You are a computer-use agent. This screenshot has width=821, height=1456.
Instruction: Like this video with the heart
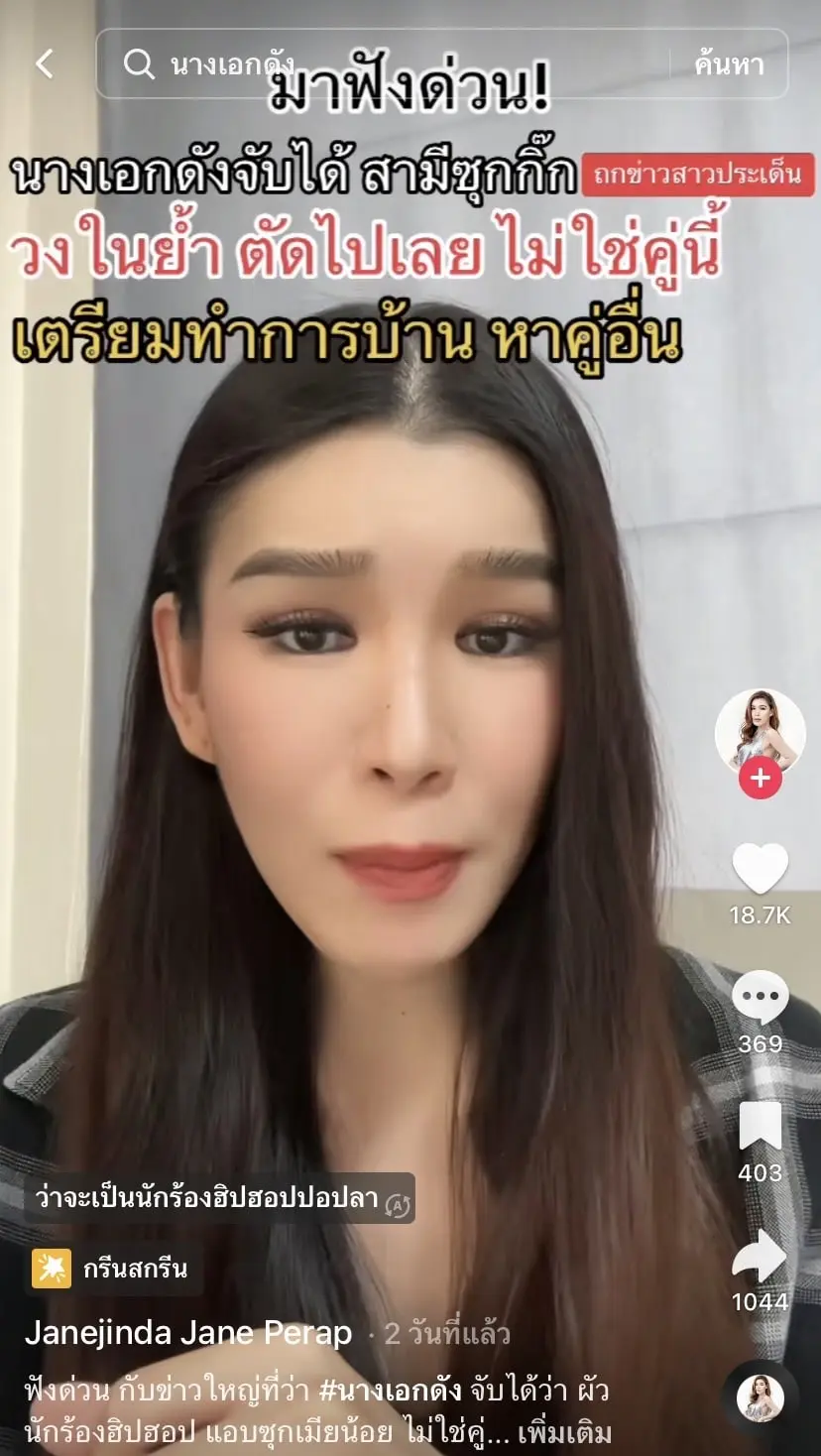coord(760,870)
